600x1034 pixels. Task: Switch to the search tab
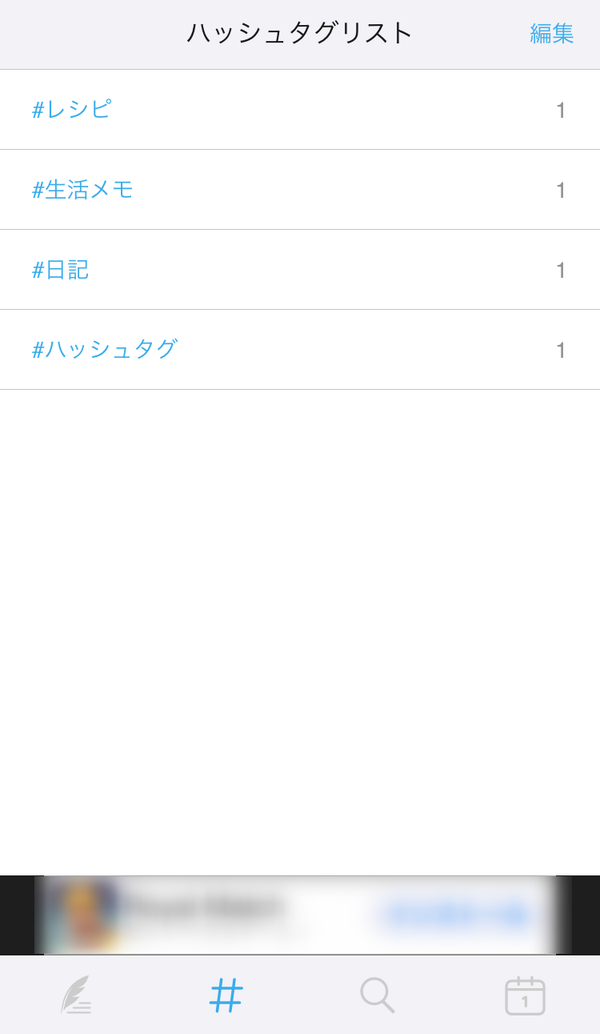coord(377,995)
